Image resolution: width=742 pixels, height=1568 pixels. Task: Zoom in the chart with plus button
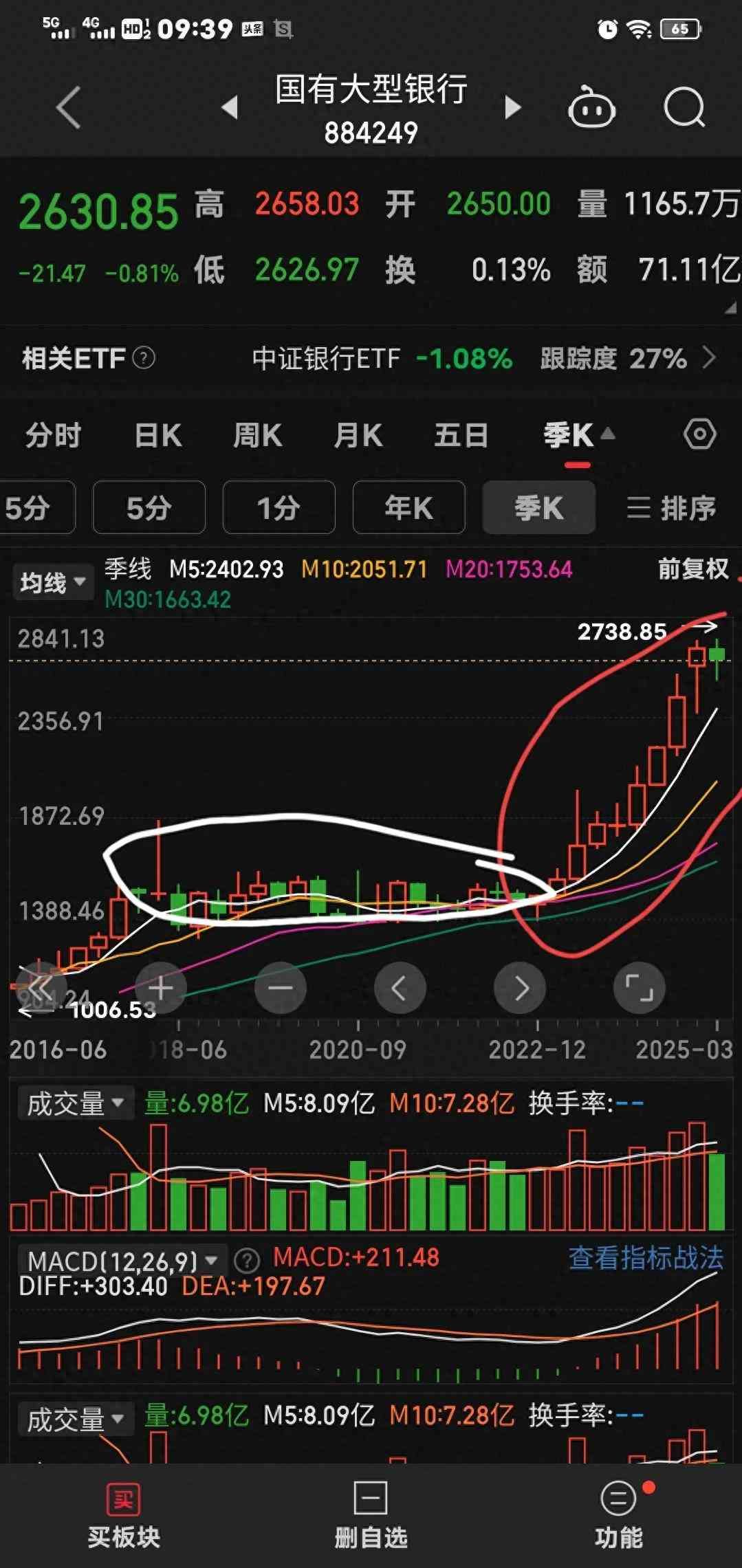coord(161,989)
